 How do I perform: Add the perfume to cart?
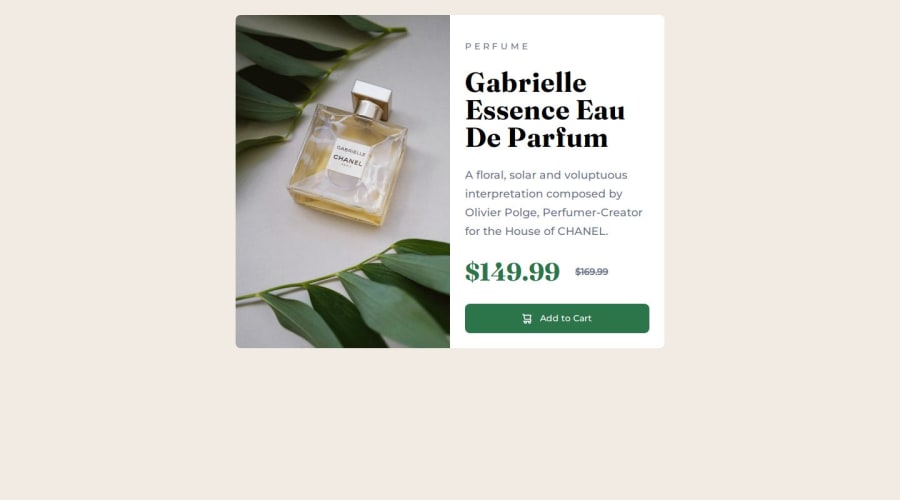point(556,318)
